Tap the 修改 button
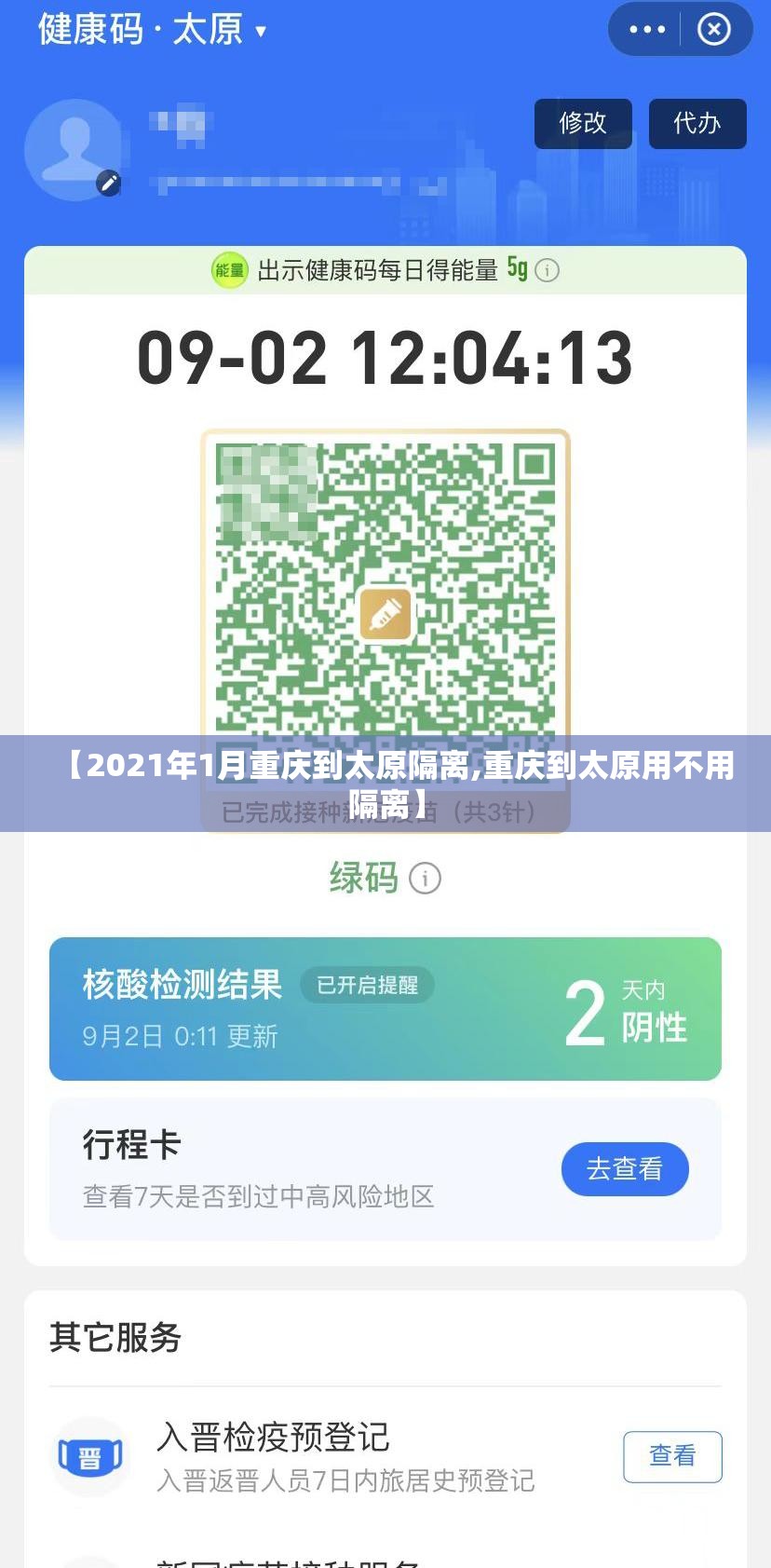771x1568 pixels. click(x=583, y=124)
